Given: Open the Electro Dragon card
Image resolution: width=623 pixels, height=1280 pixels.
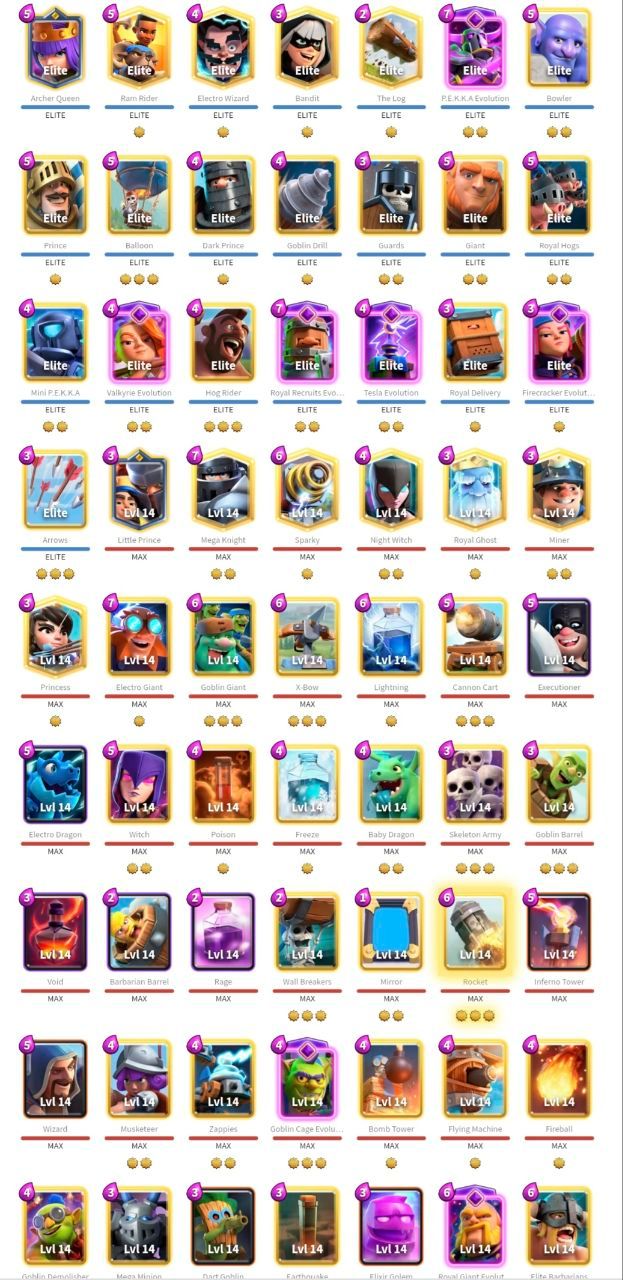Looking at the screenshot, I should (x=55, y=784).
